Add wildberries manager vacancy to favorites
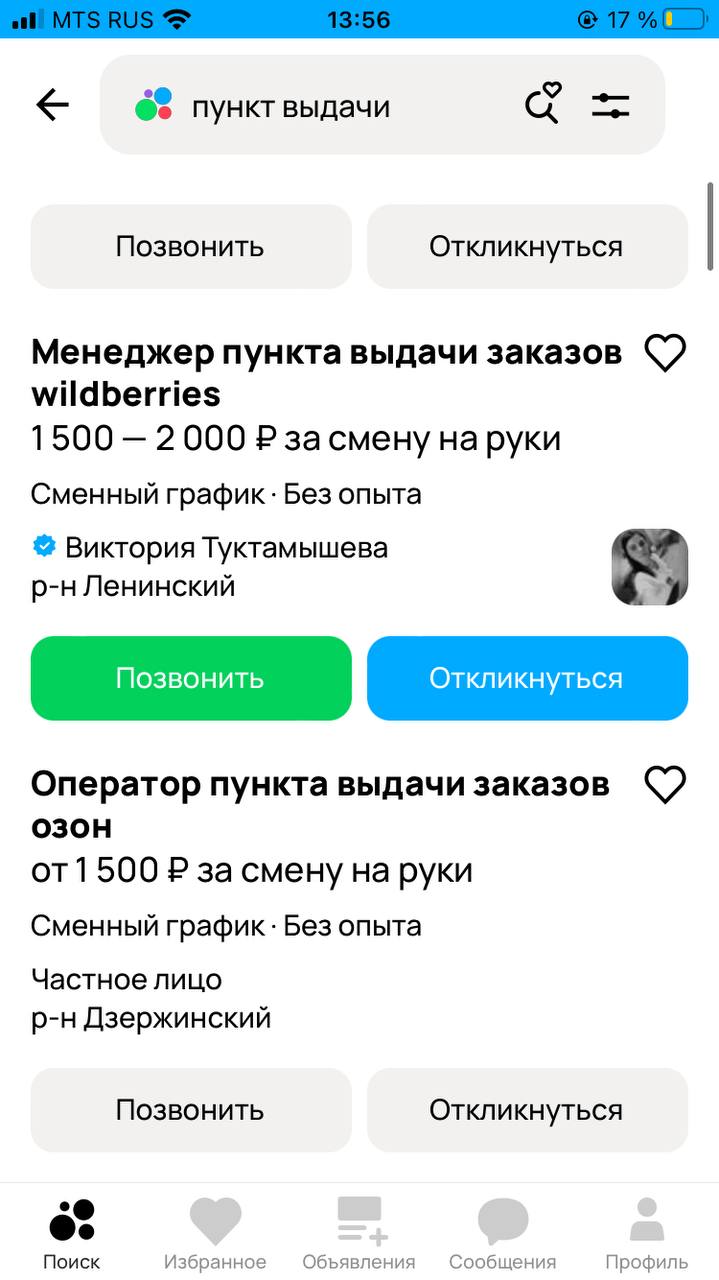 tap(665, 353)
